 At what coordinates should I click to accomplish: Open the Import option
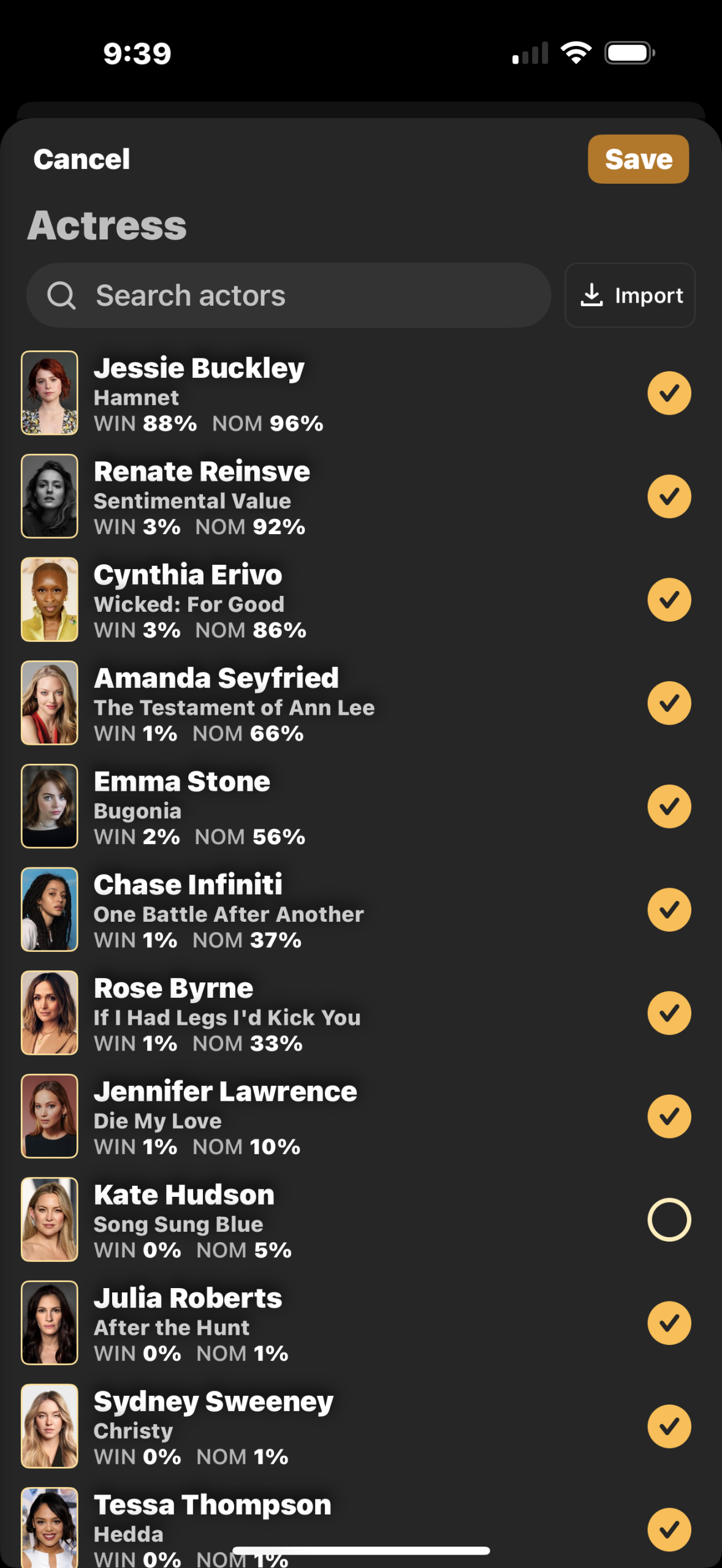click(630, 296)
